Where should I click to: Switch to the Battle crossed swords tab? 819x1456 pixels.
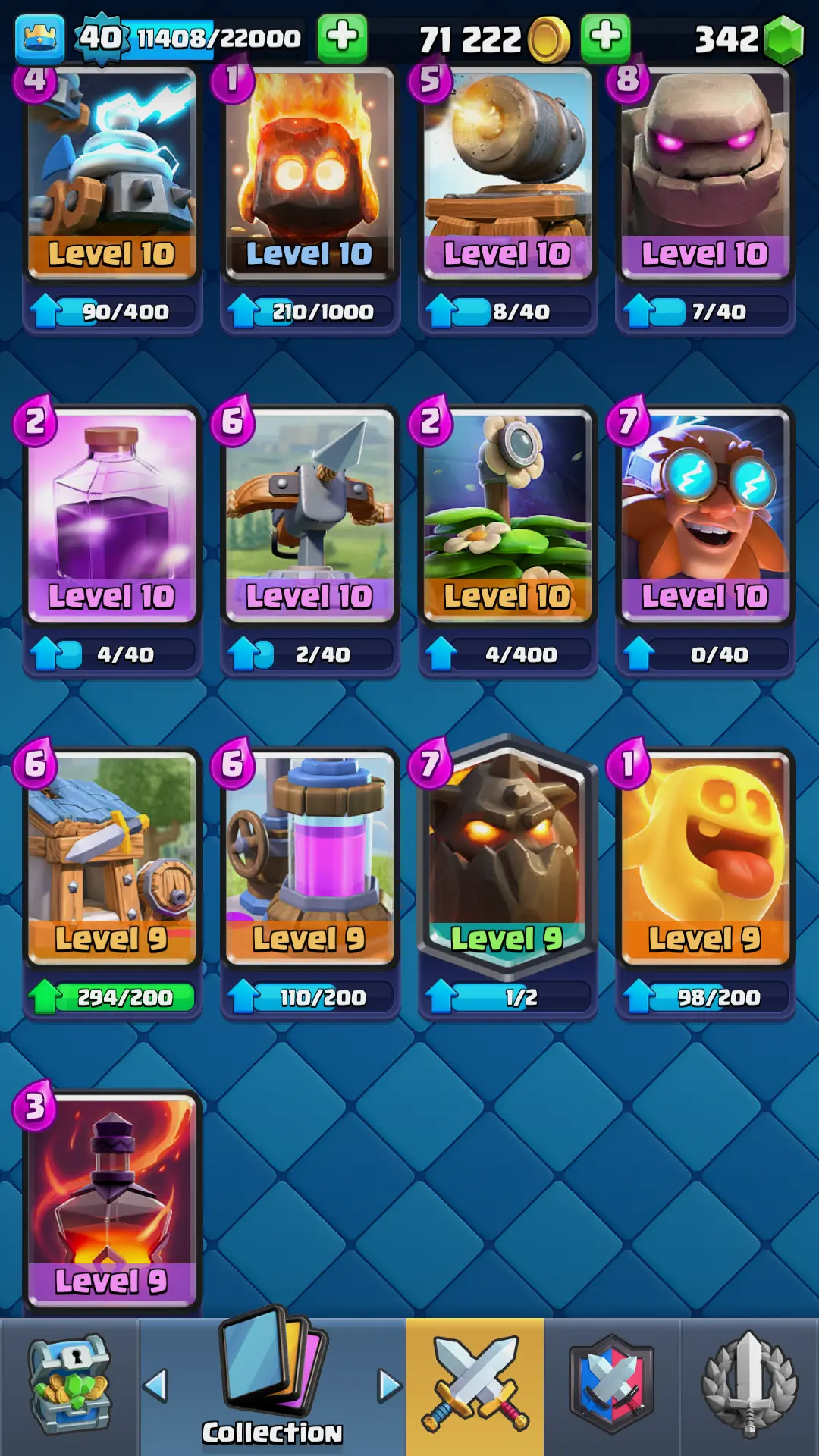pos(475,1386)
